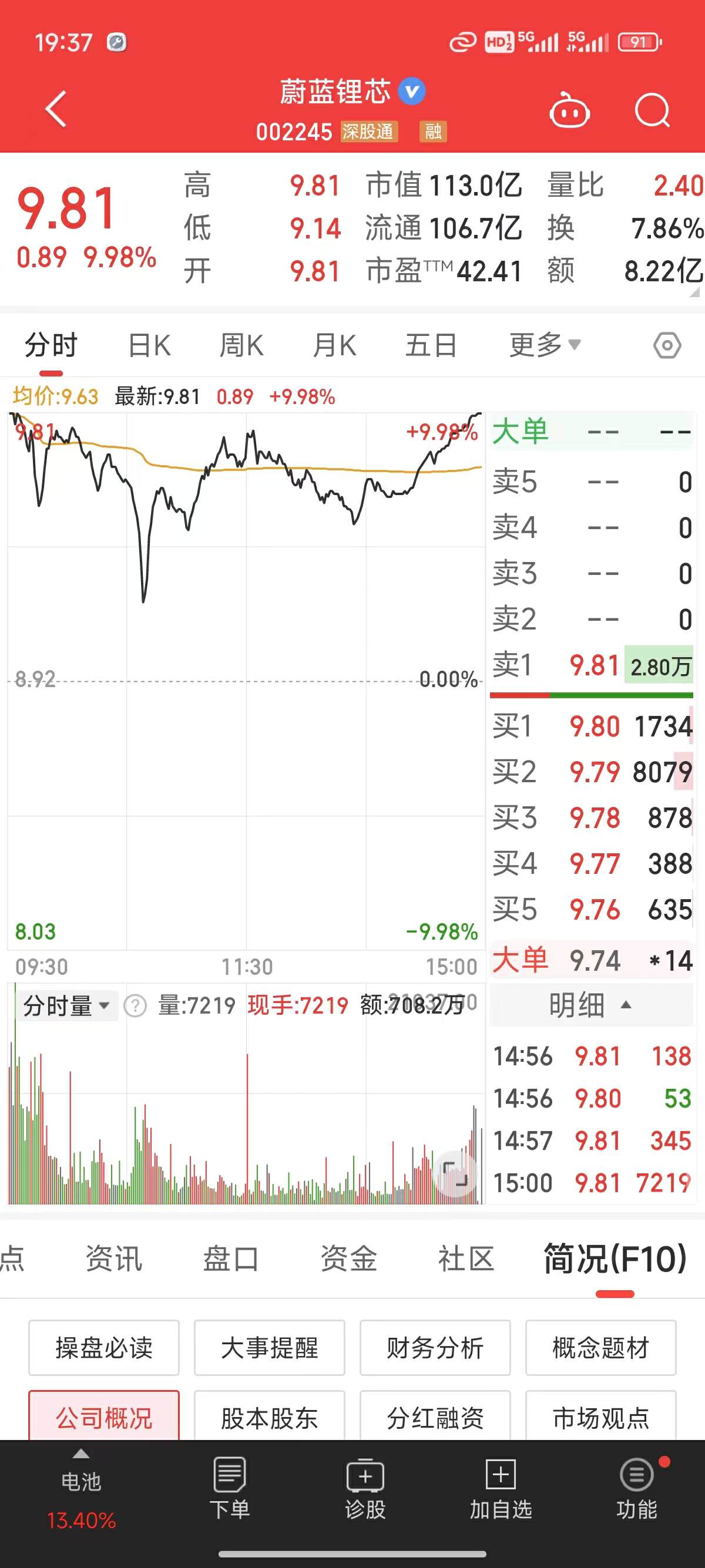This screenshot has height=1568, width=705.
Task: Switch to the 月K chart tab
Action: point(334,346)
